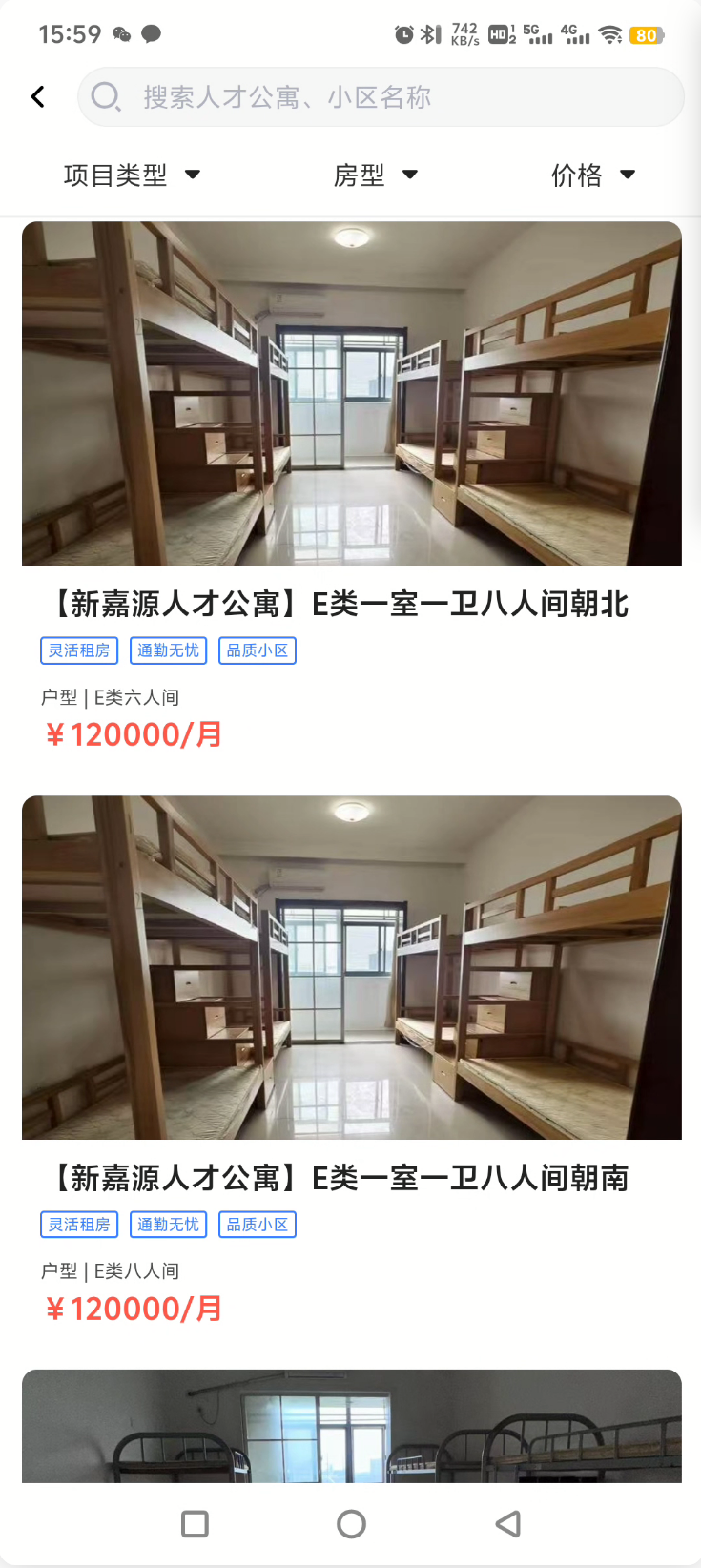The width and height of the screenshot is (701, 1568).
Task: Expand the 价格 filter dropdown
Action: [592, 175]
